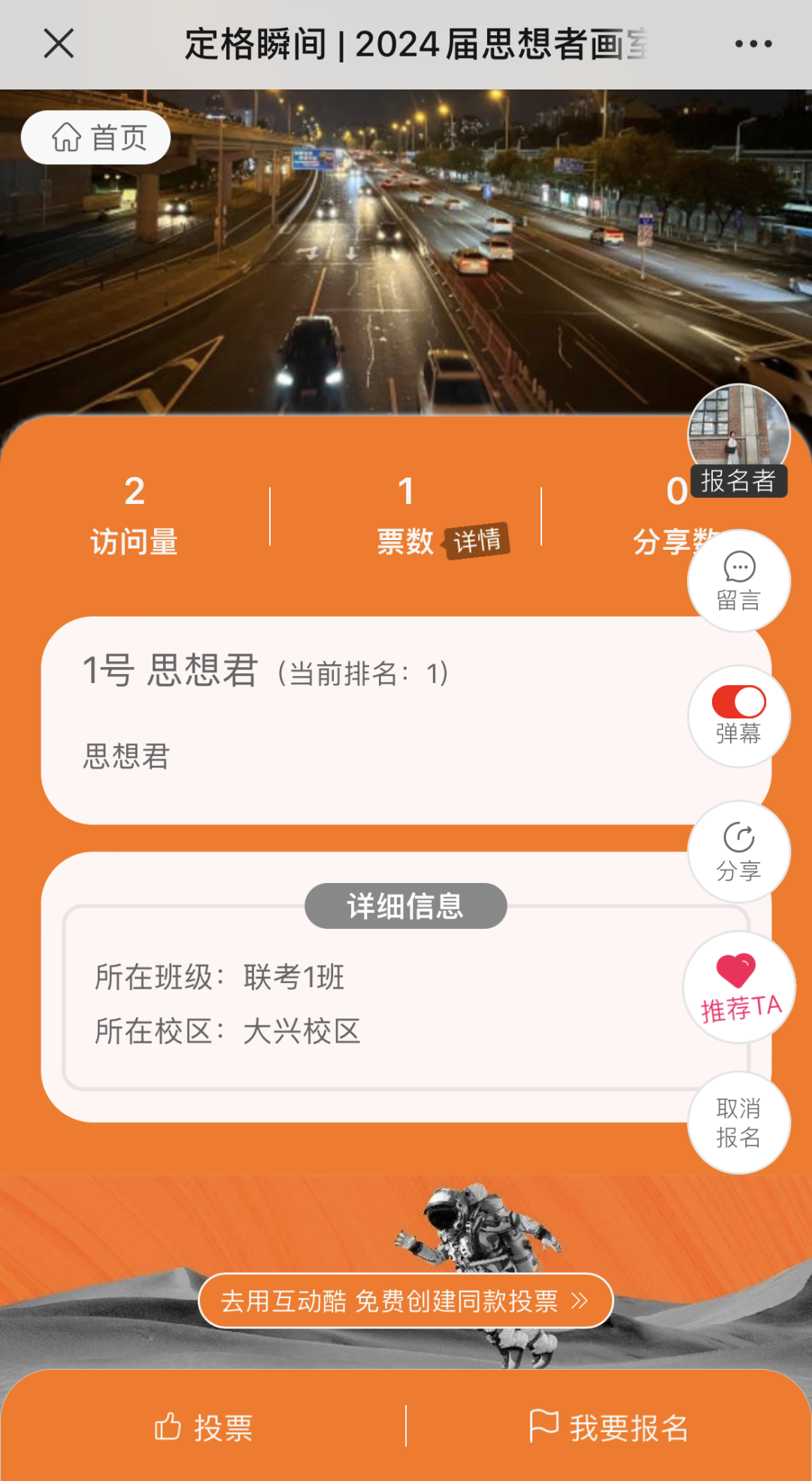Open 去用互动酷 免费创建同款投票 link
The width and height of the screenshot is (812, 1481).
click(405, 1300)
